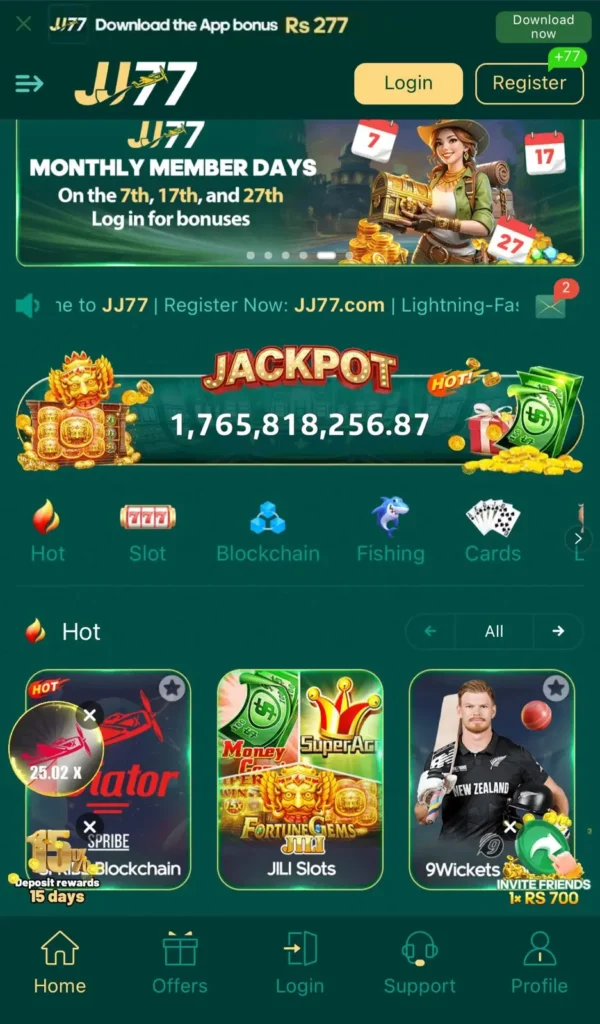Open the Register button
Viewport: 600px width, 1024px height.
click(x=529, y=84)
